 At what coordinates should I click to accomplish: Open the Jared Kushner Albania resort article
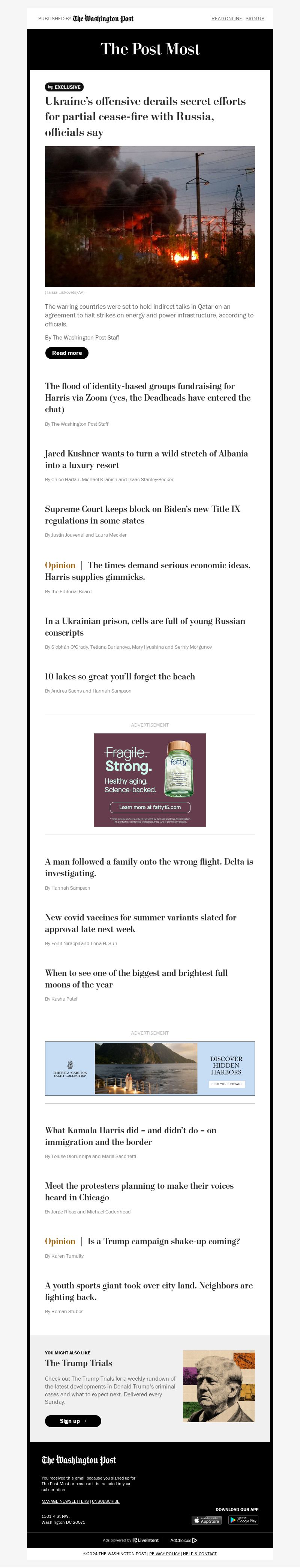click(146, 459)
